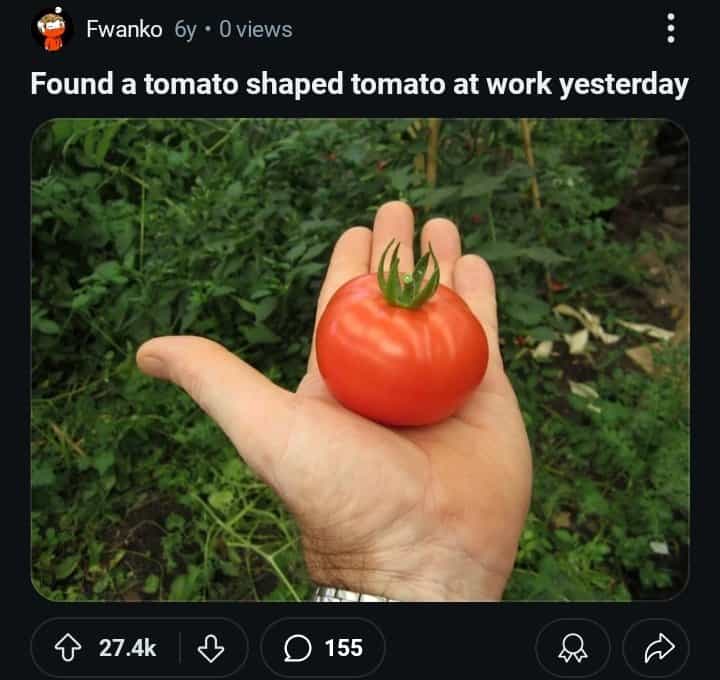Open the post overflow menu
The image size is (720, 680).
point(670,29)
